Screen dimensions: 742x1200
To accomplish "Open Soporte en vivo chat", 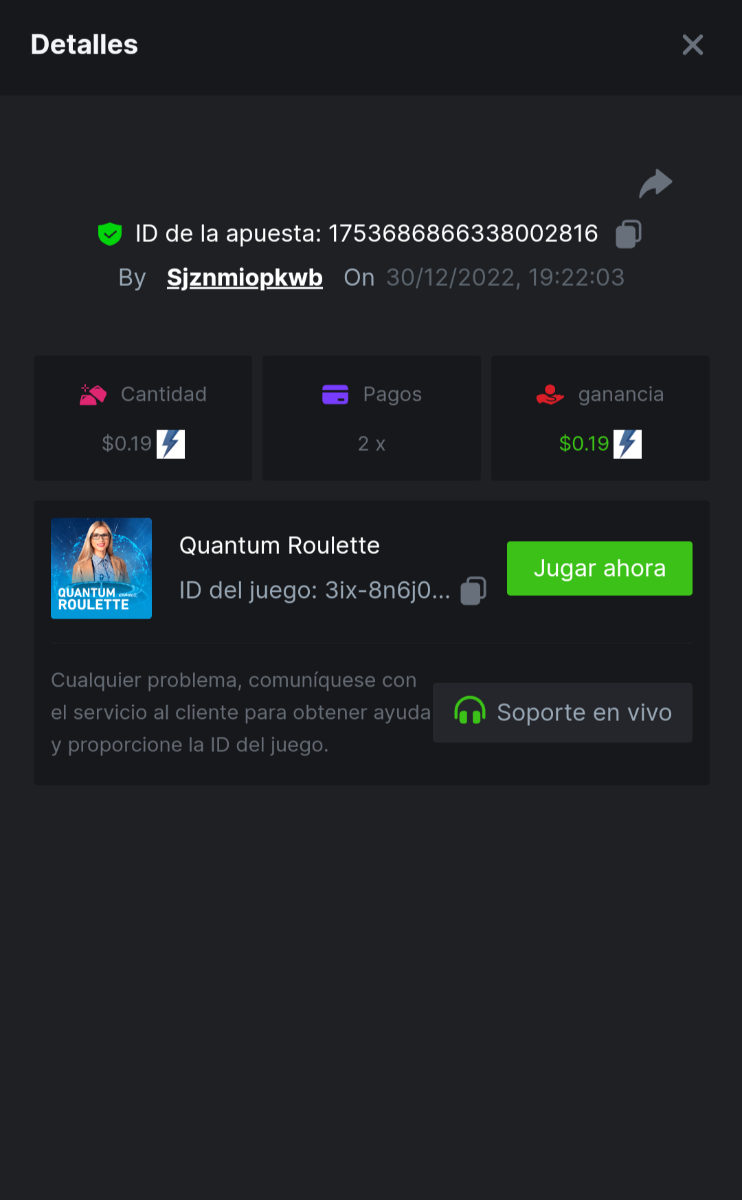I will pyautogui.click(x=562, y=713).
